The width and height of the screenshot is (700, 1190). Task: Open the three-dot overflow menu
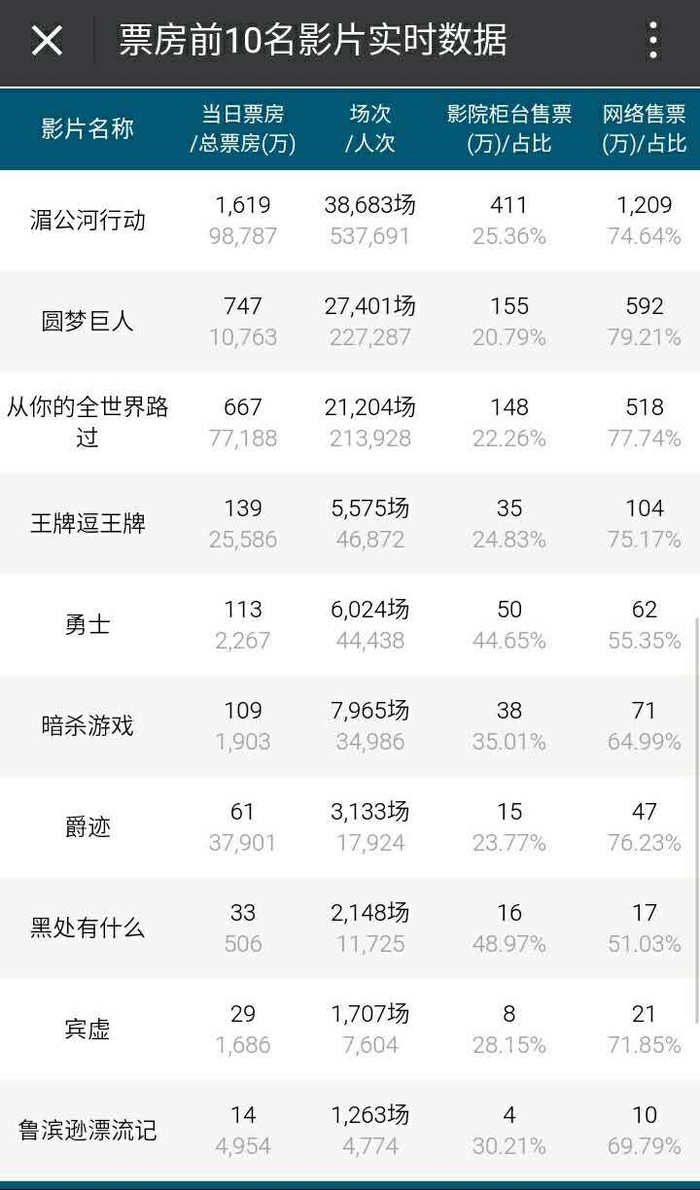pos(653,39)
